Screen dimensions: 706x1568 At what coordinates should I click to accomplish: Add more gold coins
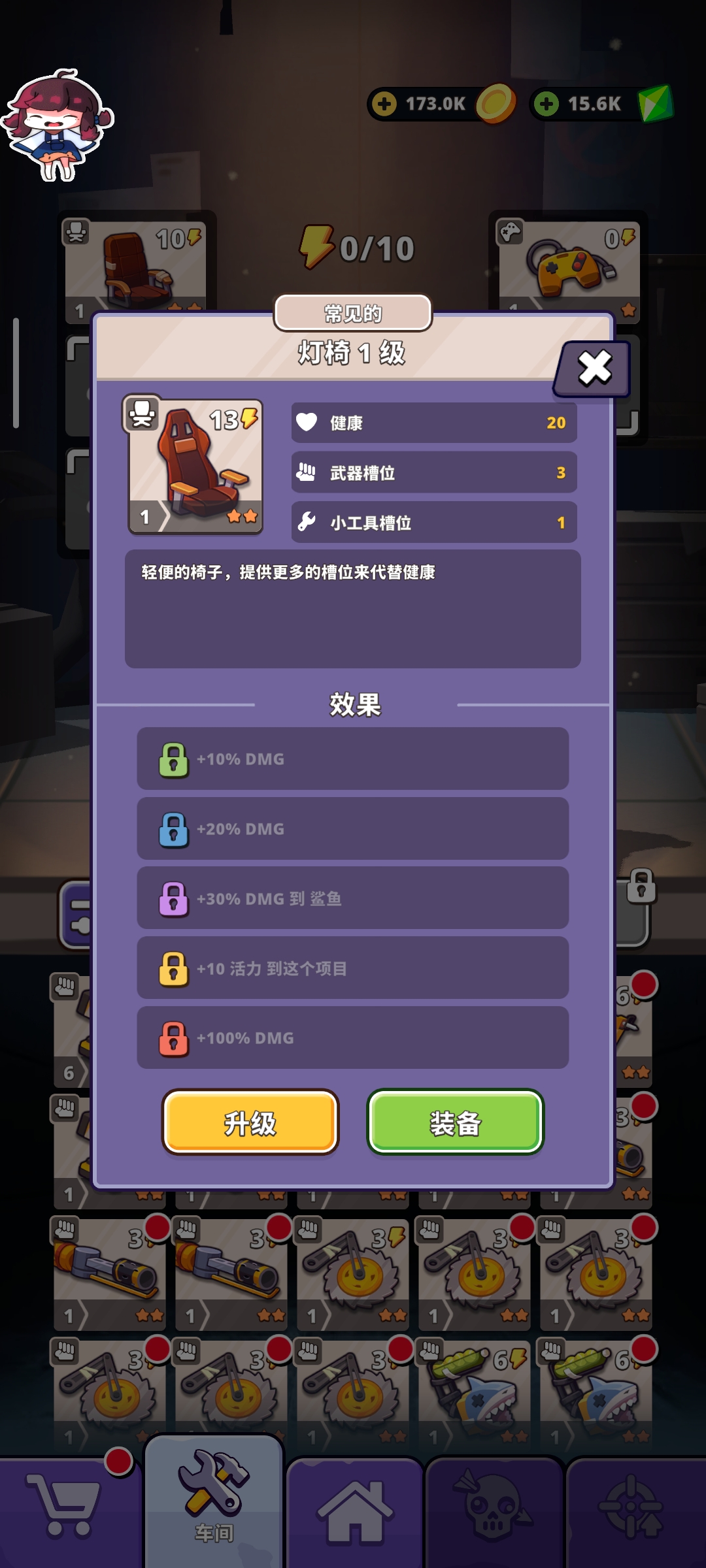point(385,104)
